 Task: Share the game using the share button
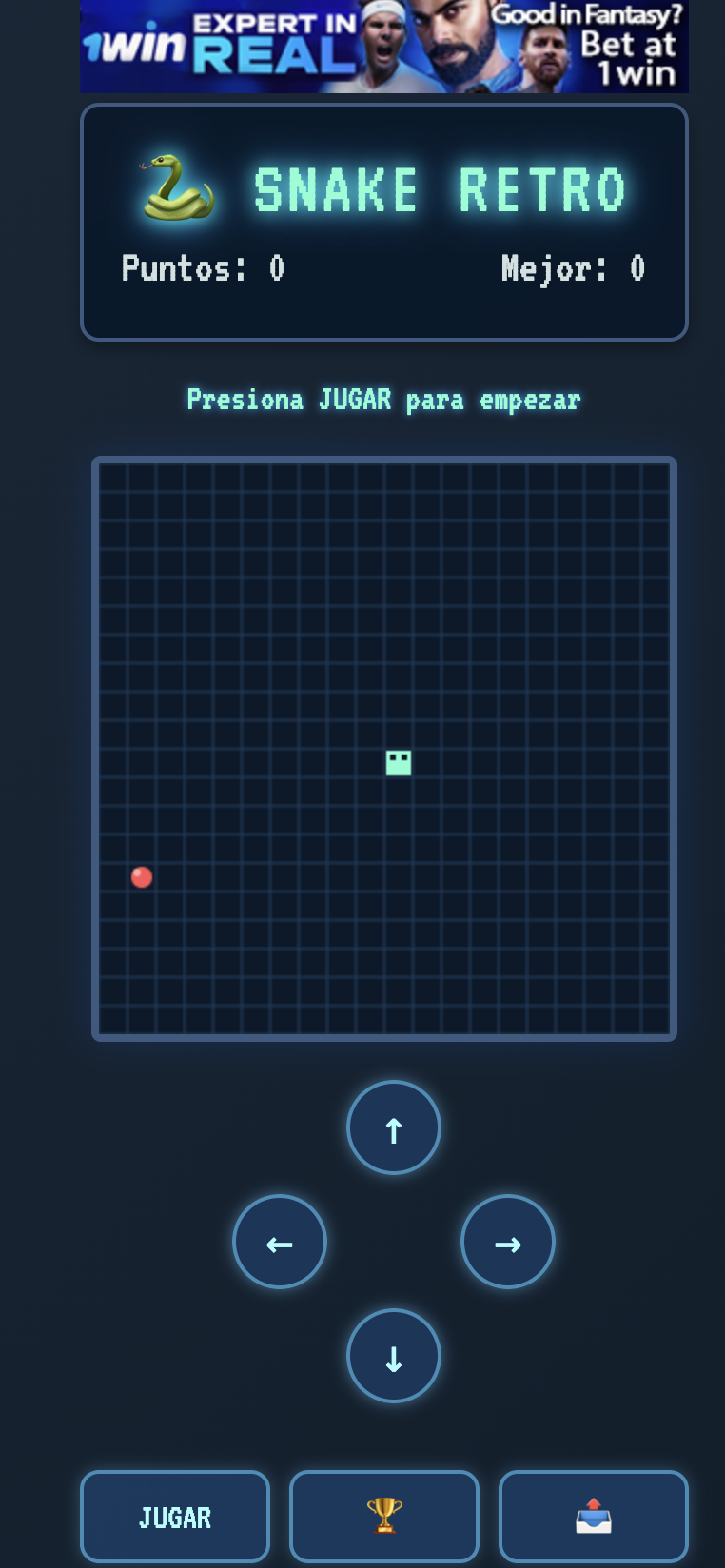pyautogui.click(x=594, y=1517)
